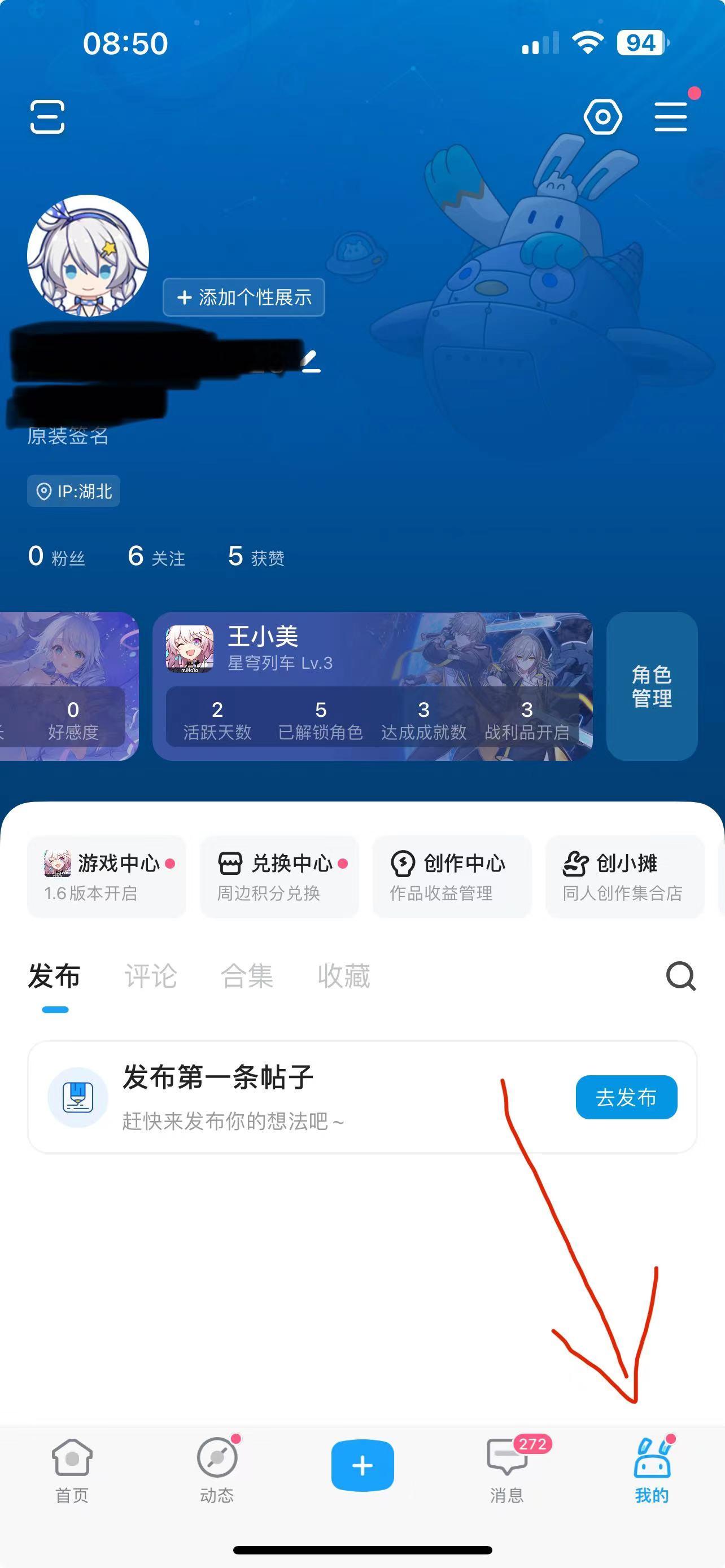Viewport: 725px width, 1568px height.
Task: Tap 添加个性展示 button
Action: tap(243, 297)
